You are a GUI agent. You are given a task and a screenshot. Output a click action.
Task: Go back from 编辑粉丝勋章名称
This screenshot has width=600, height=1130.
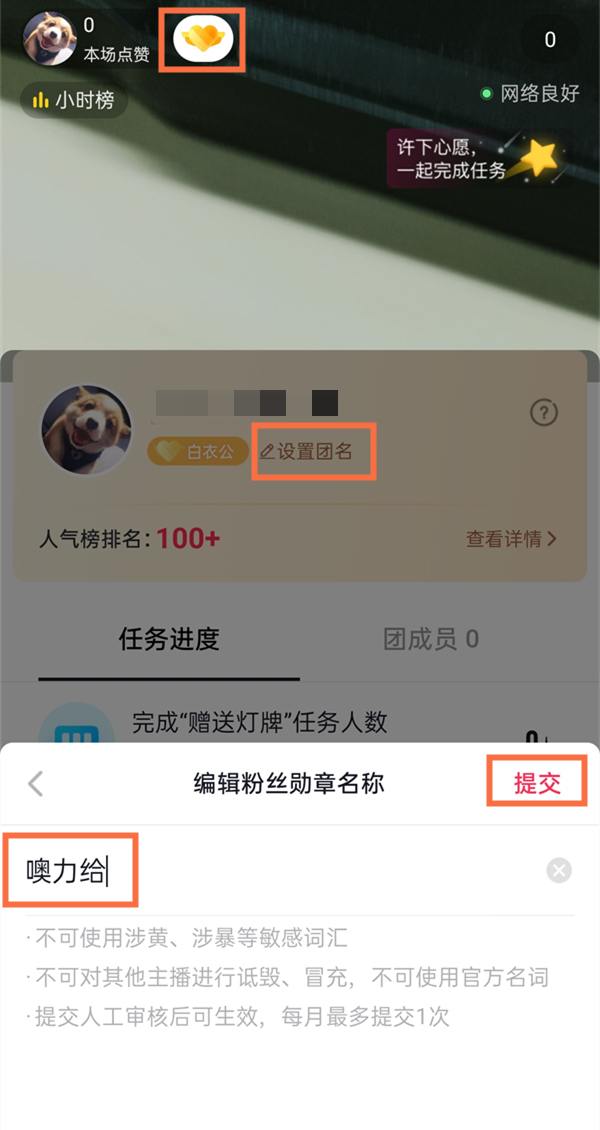(x=36, y=783)
